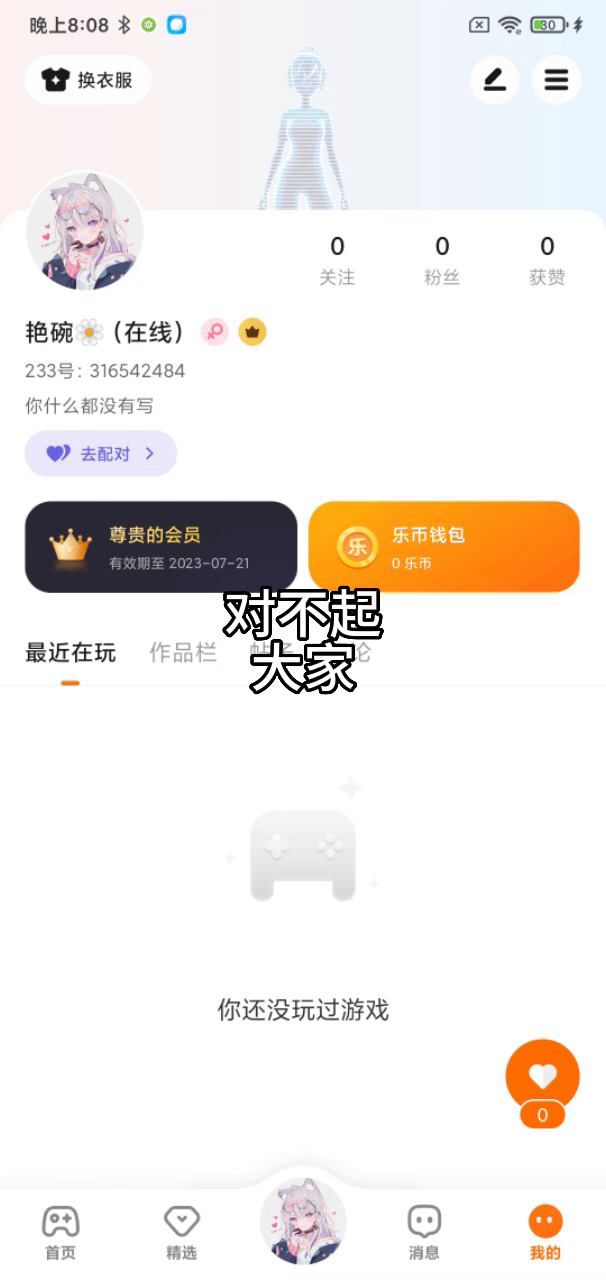Go to the 首页 home tab
Screen dimensions: 606x1280
(60, 1232)
